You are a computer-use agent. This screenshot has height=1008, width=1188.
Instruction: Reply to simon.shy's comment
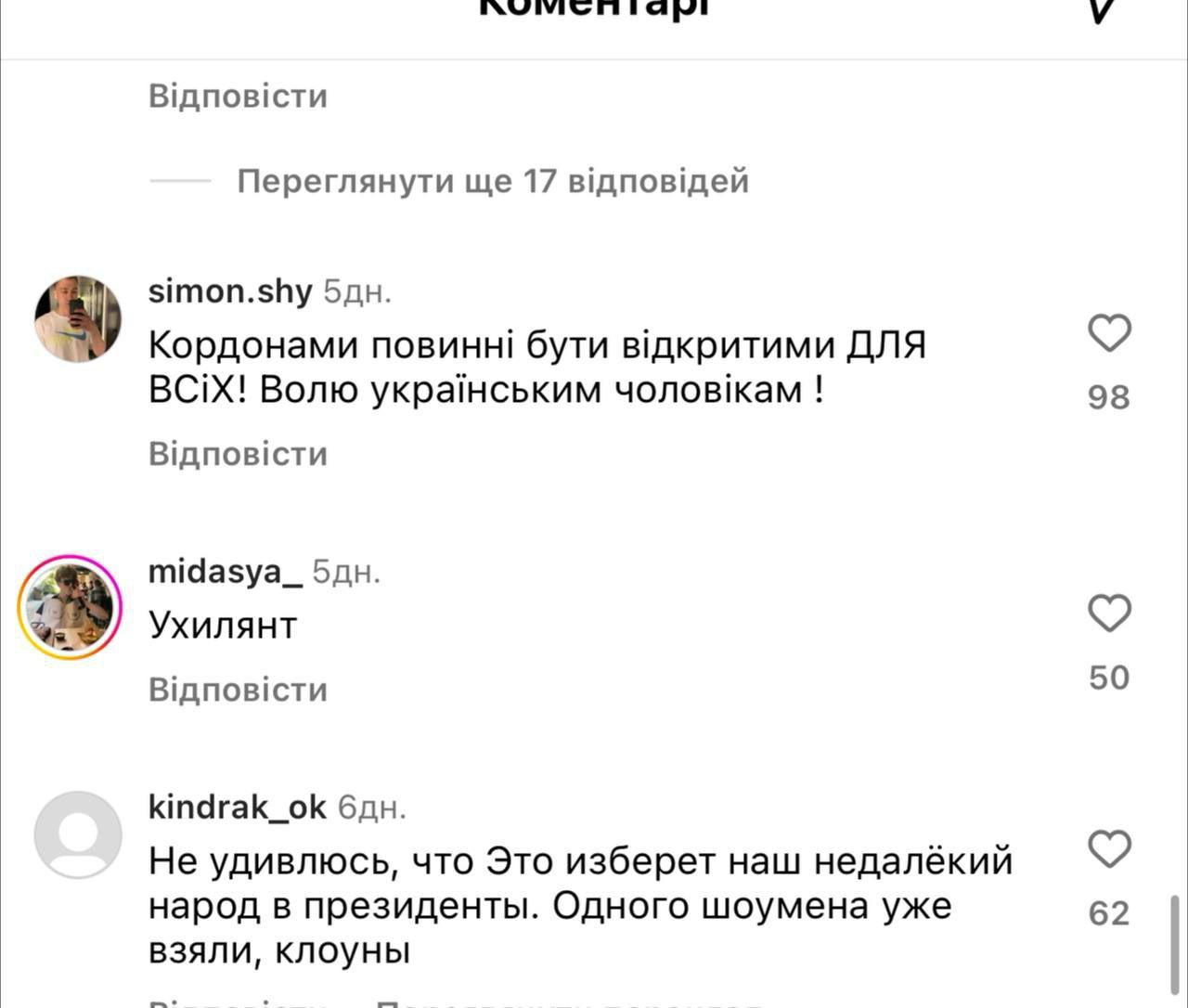pos(239,454)
